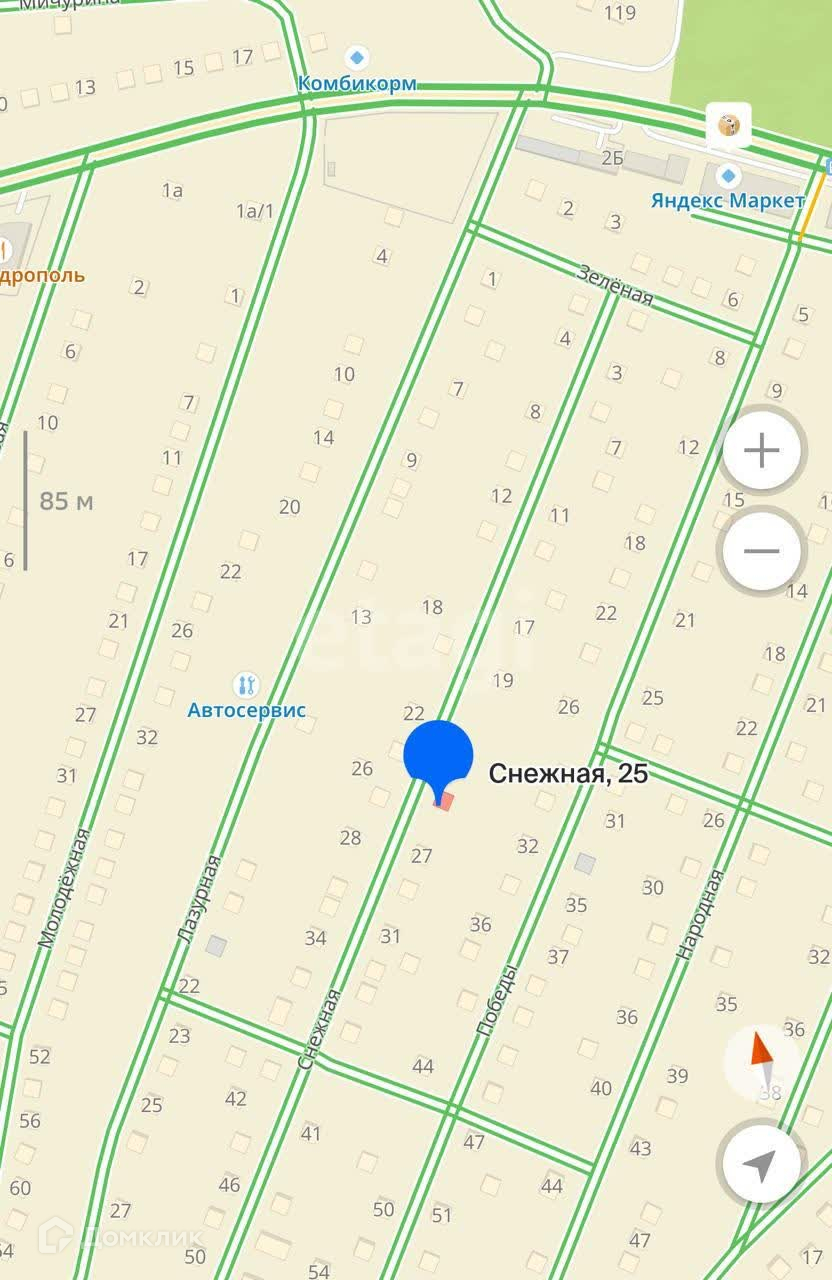
Task: Zoom in on the map
Action: (x=762, y=451)
